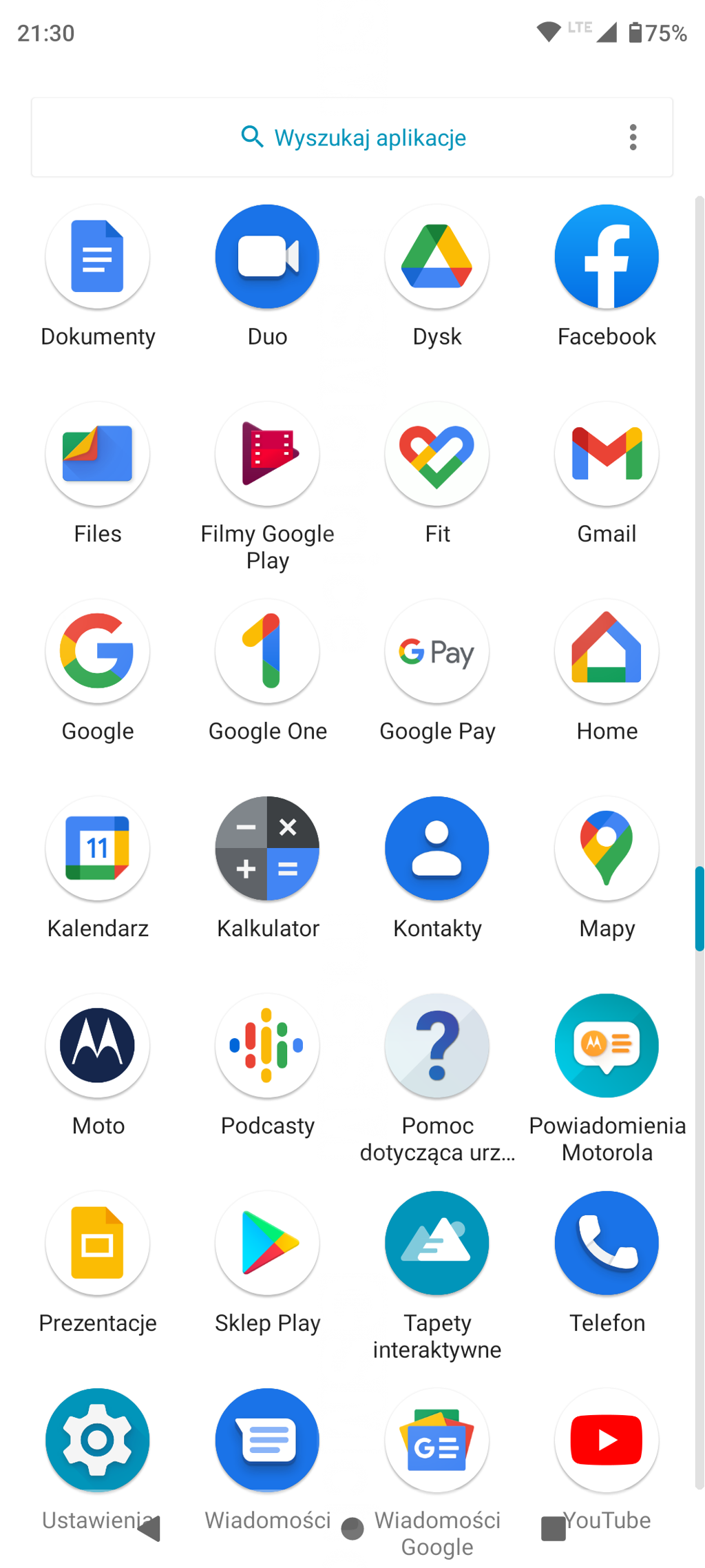Open the Google One app
The image size is (705, 1568).
(x=267, y=651)
